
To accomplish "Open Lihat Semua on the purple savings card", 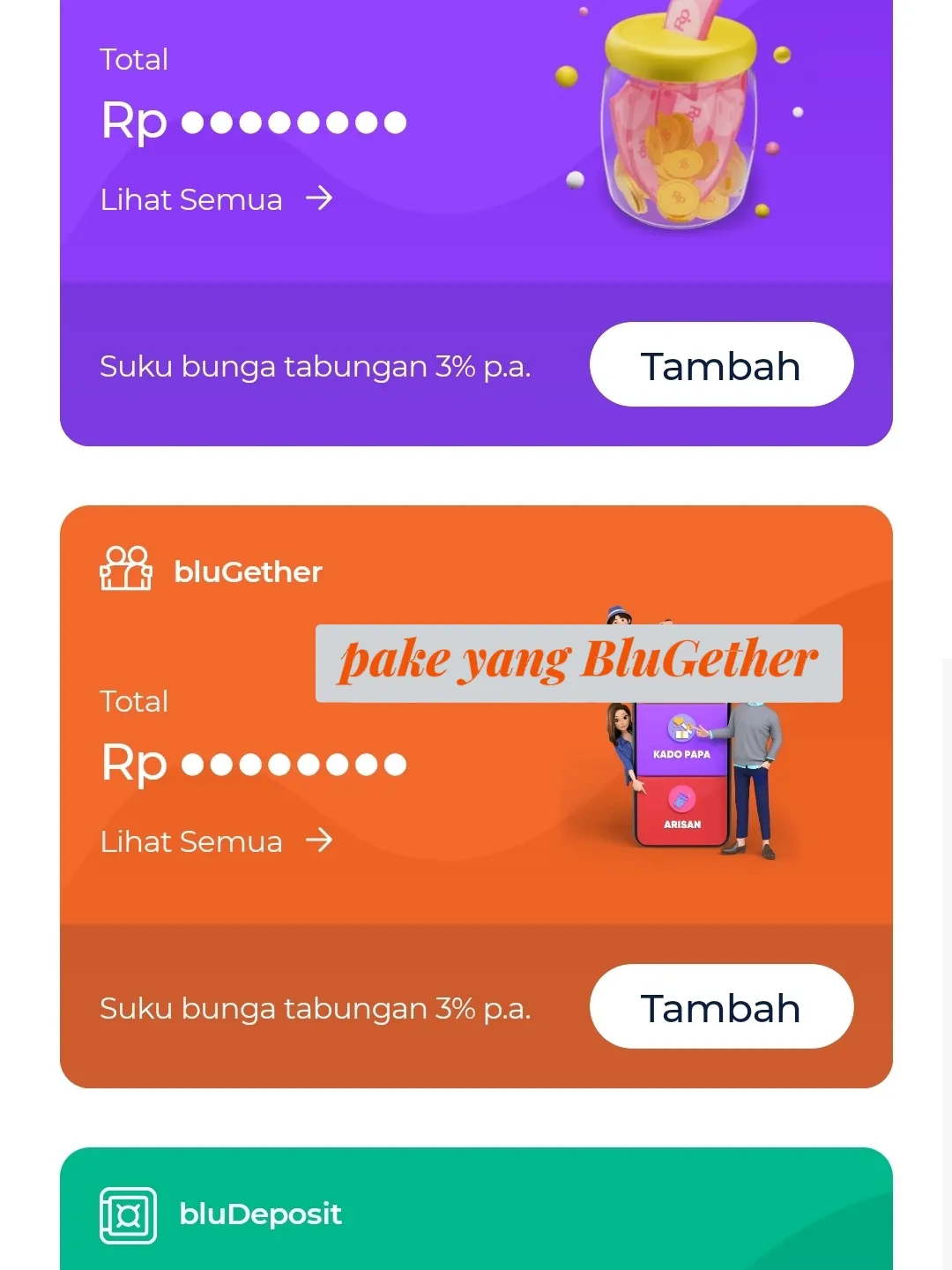I will (x=216, y=199).
